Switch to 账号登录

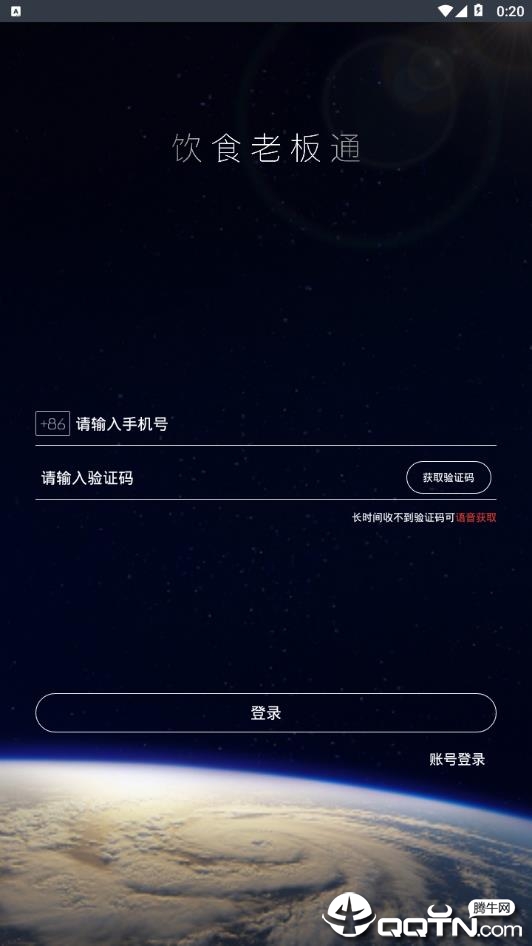coord(457,759)
